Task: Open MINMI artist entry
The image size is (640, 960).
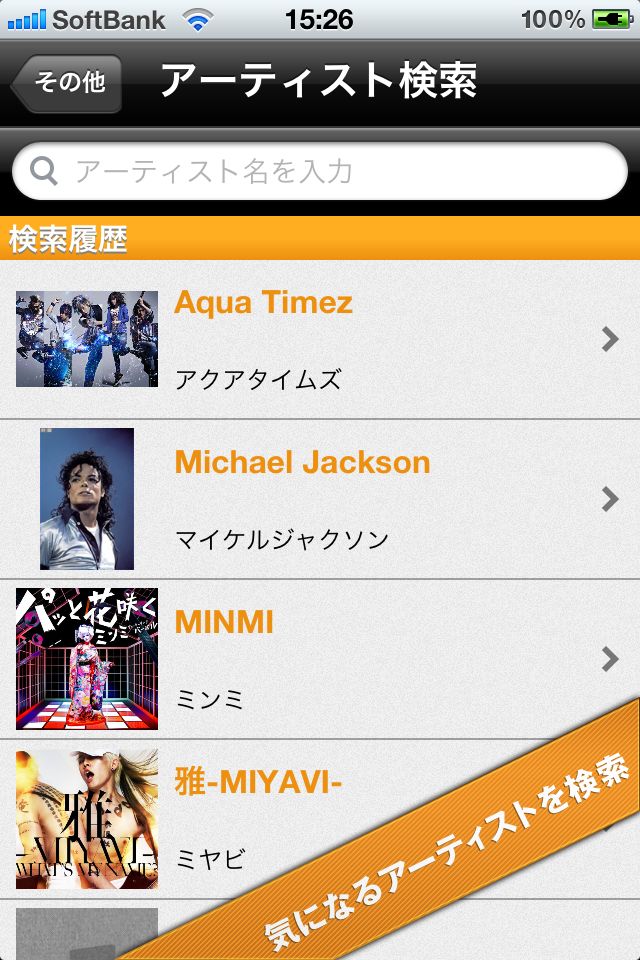Action: [320, 659]
